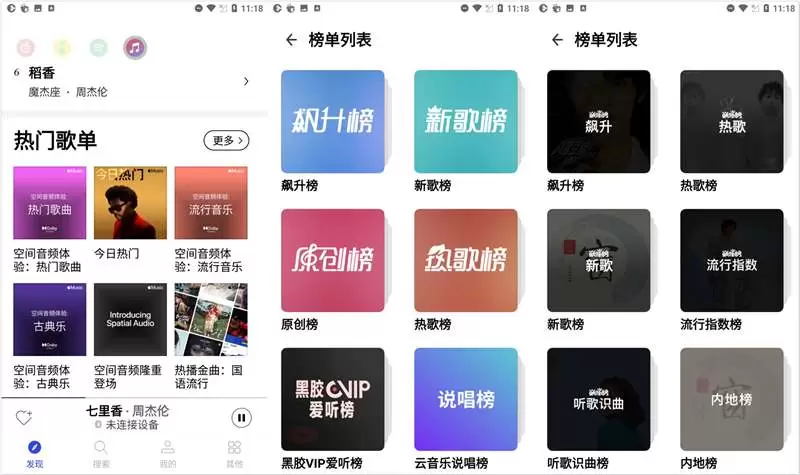Screen dimensions: 800x475
Task: Switch to the 其他 tab
Action: pyautogui.click(x=234, y=453)
